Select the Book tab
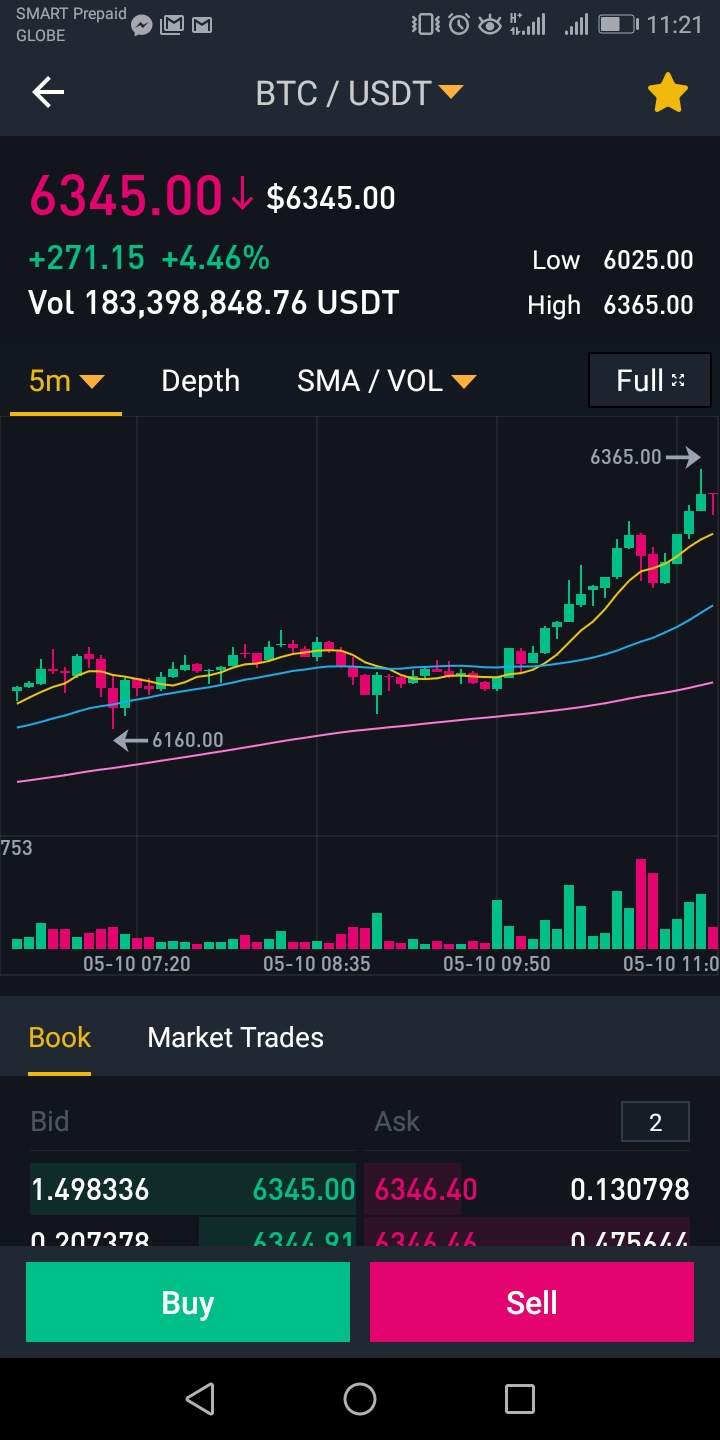The height and width of the screenshot is (1440, 720). pos(59,1037)
